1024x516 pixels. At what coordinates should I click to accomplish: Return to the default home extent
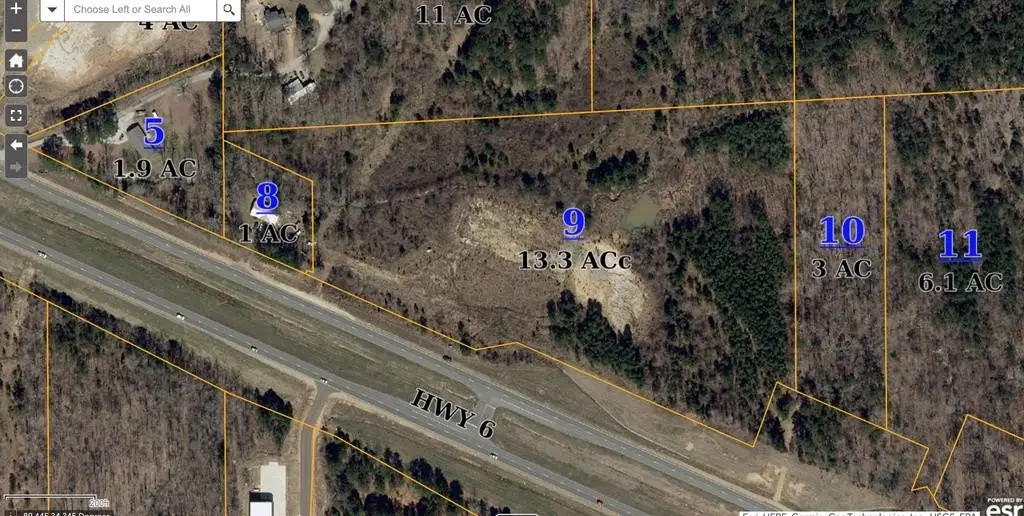[x=16, y=60]
